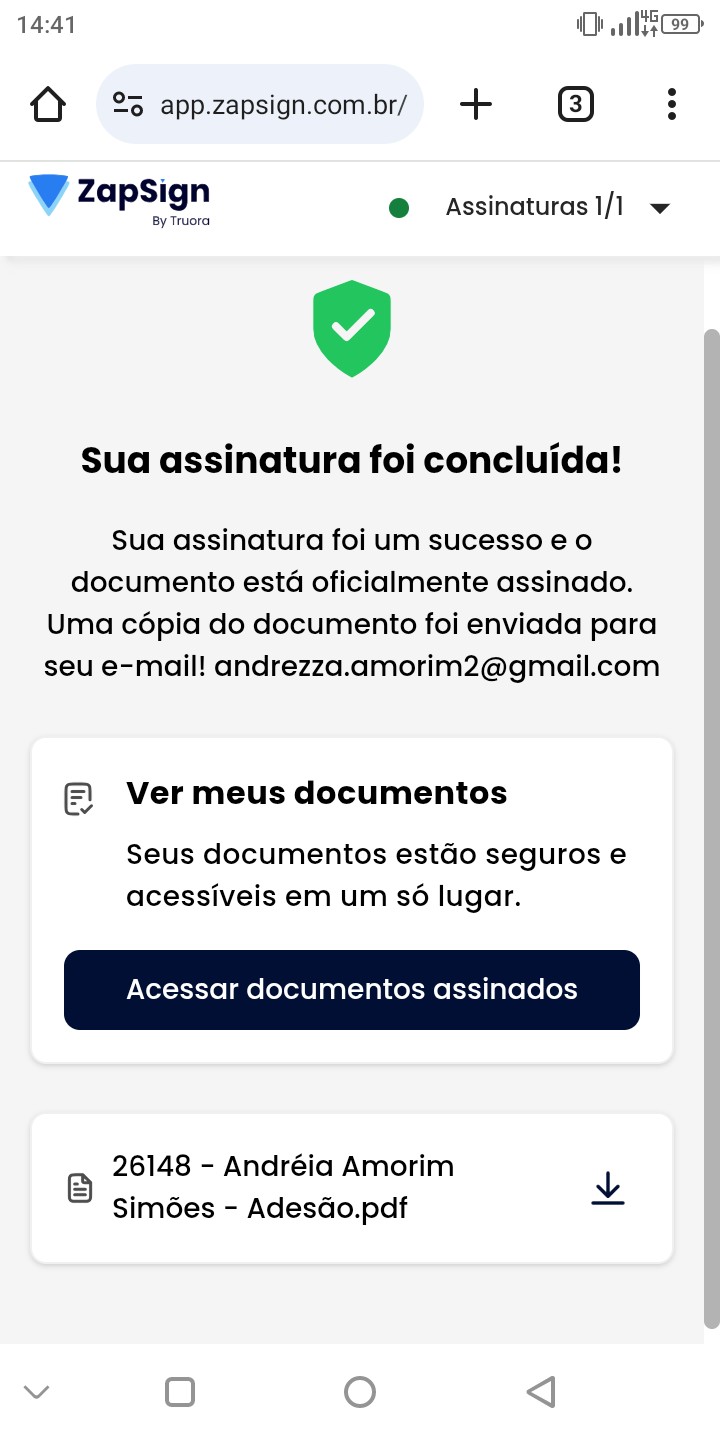This screenshot has height=1440, width=720.
Task: Edit the app.zapsign.com.br address bar
Action: pyautogui.click(x=282, y=104)
